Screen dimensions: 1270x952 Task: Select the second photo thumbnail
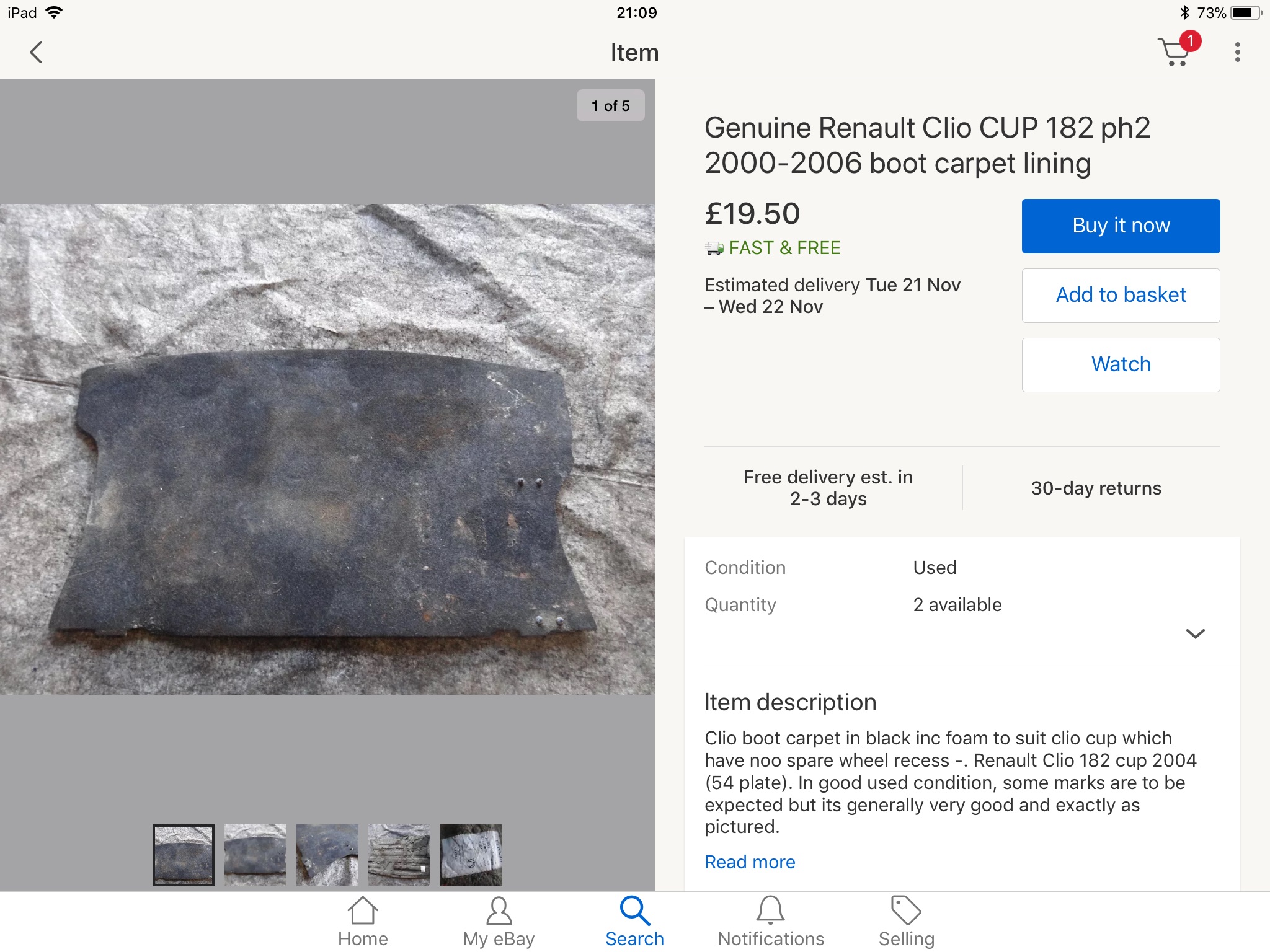pos(255,855)
